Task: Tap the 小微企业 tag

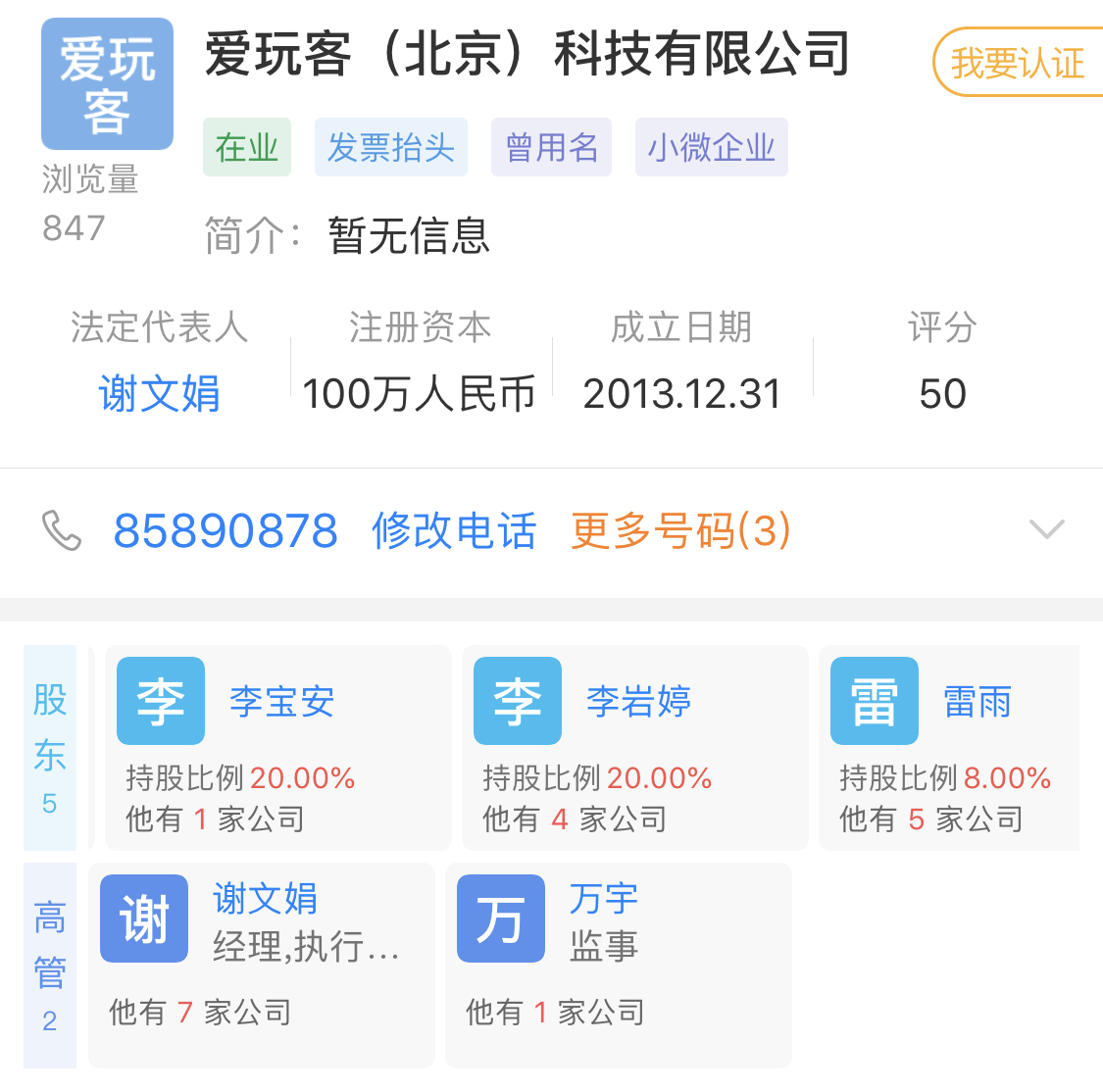Action: 711,148
